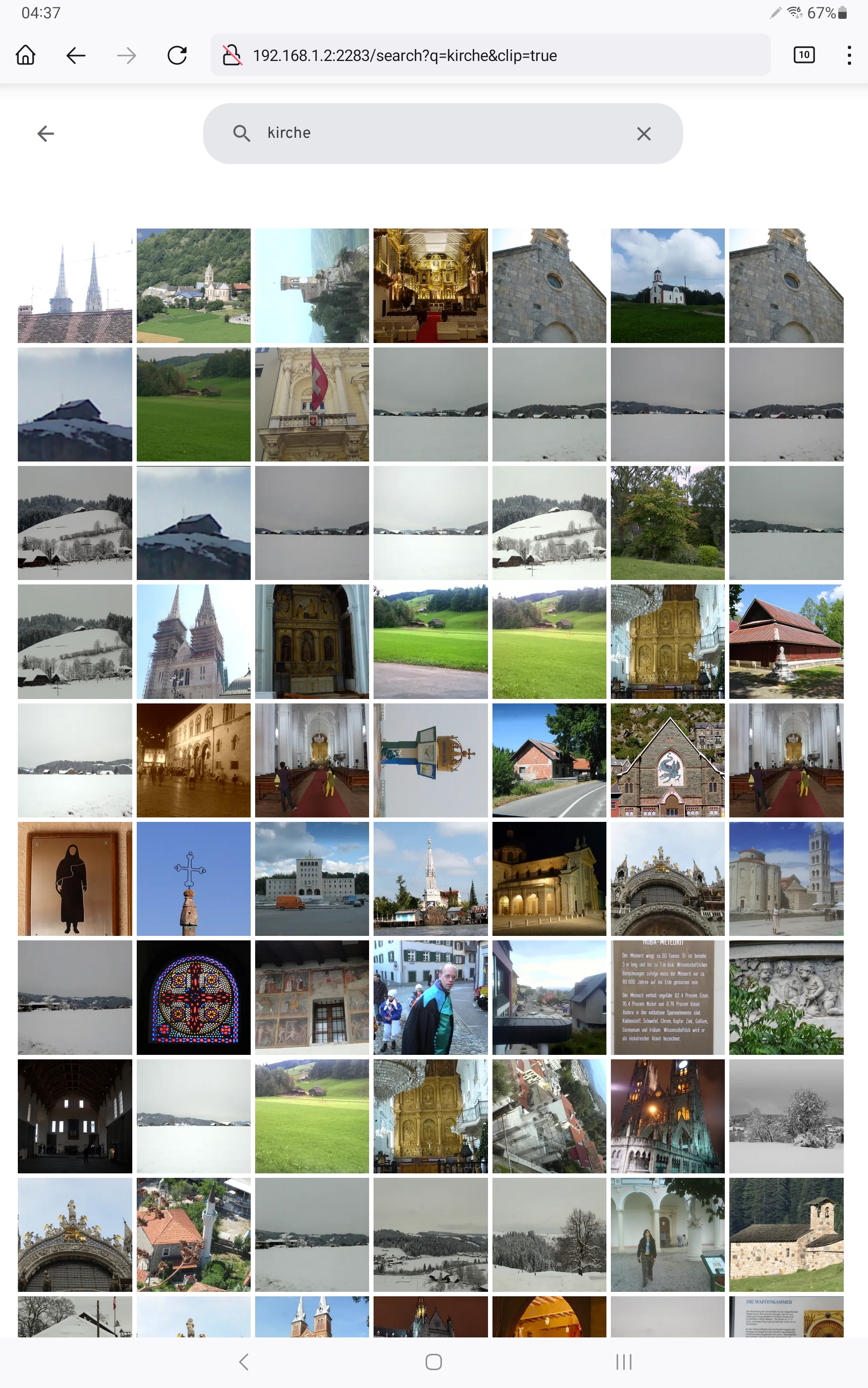Open the stone cherub relief photo
Screen dimensions: 868x1388
(786, 997)
